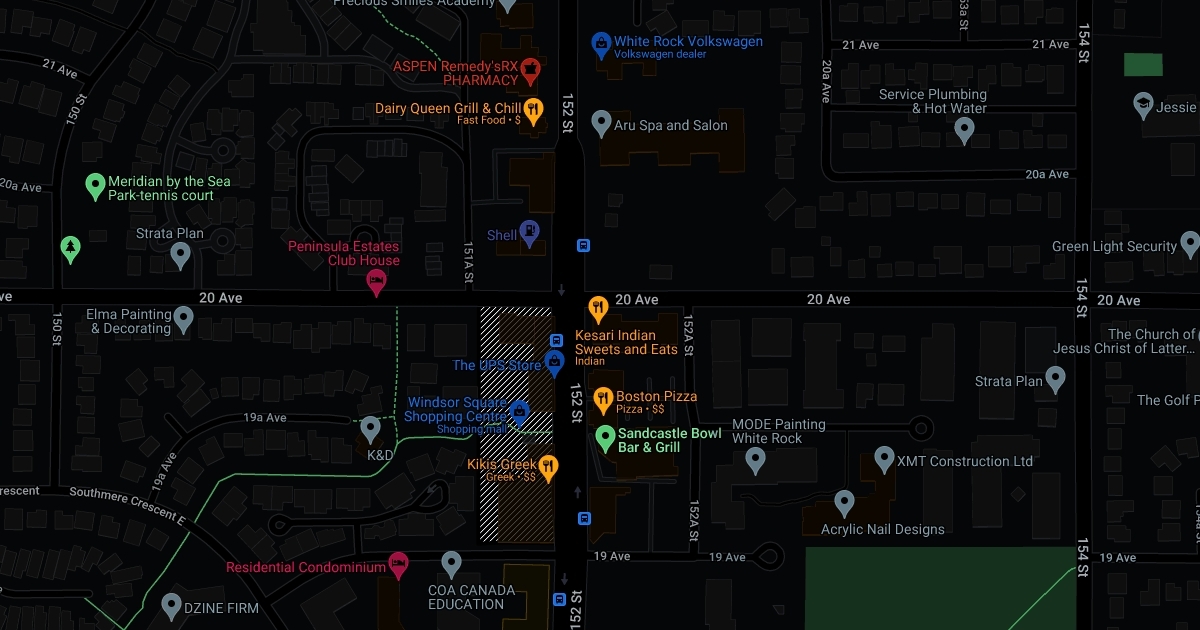Open the Boston Pizza restaurant pin
Screen dimensions: 1200x630
click(x=603, y=400)
